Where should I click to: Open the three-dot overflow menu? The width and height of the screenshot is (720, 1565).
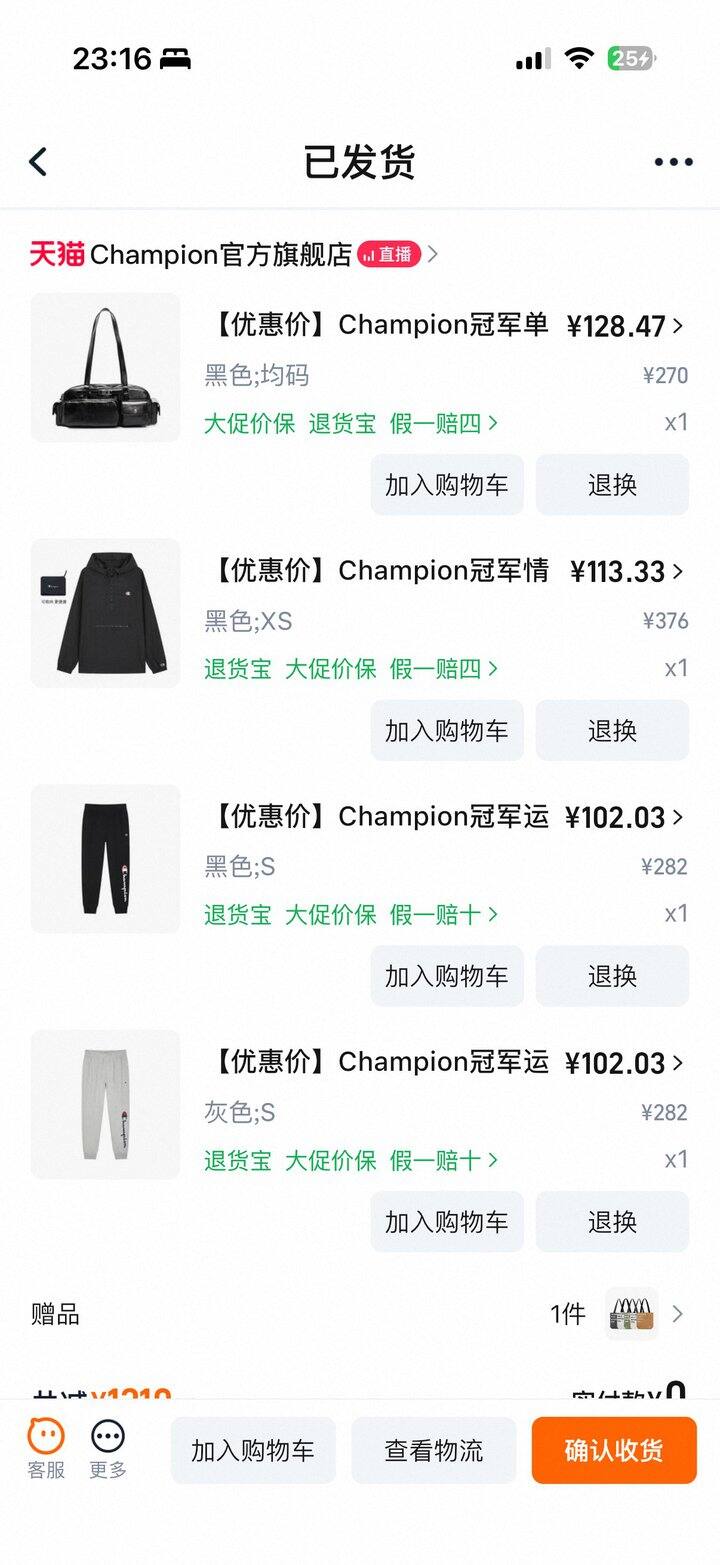pyautogui.click(x=673, y=162)
